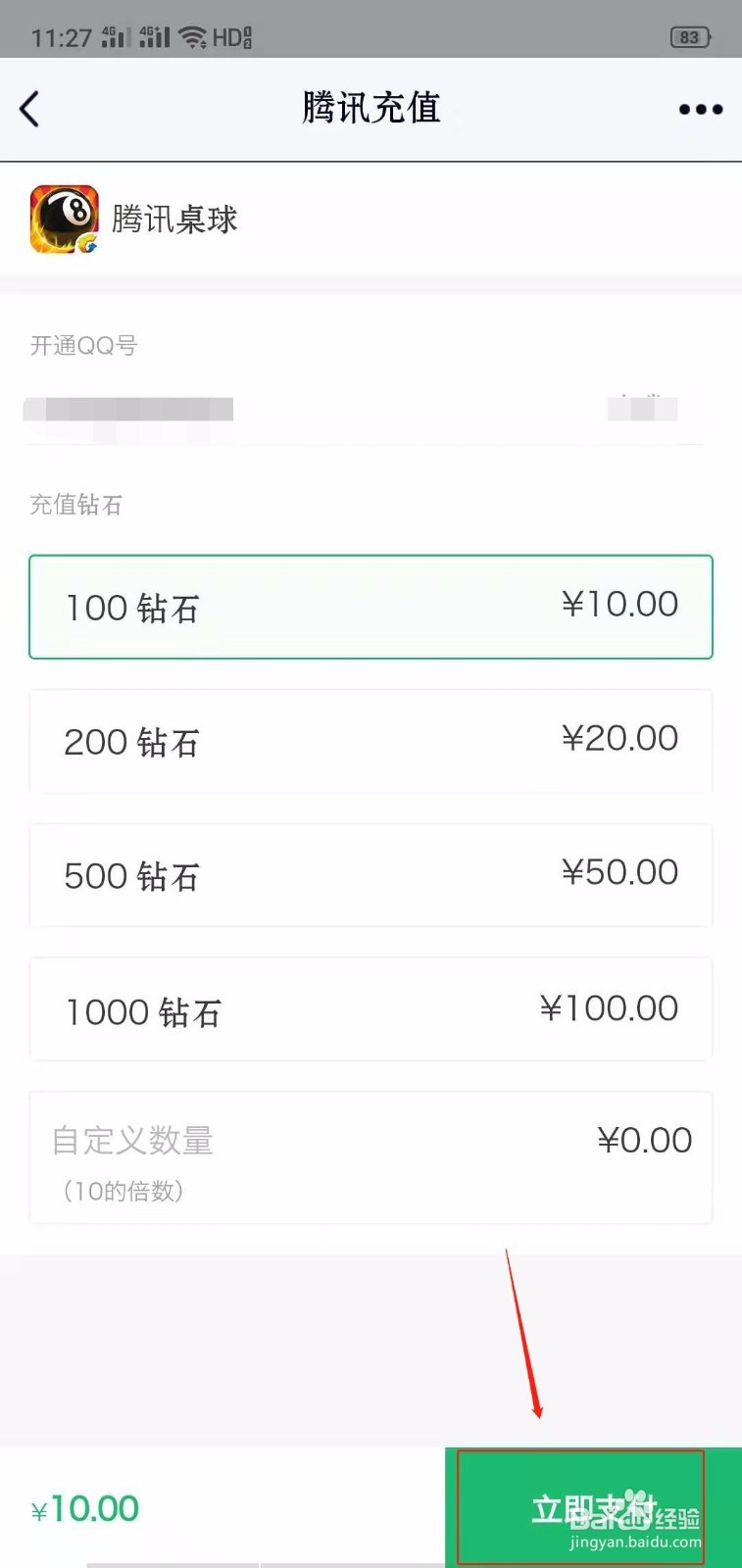This screenshot has width=742, height=1568.
Task: Tap the 充值钻石 section header
Action: pos(76,505)
